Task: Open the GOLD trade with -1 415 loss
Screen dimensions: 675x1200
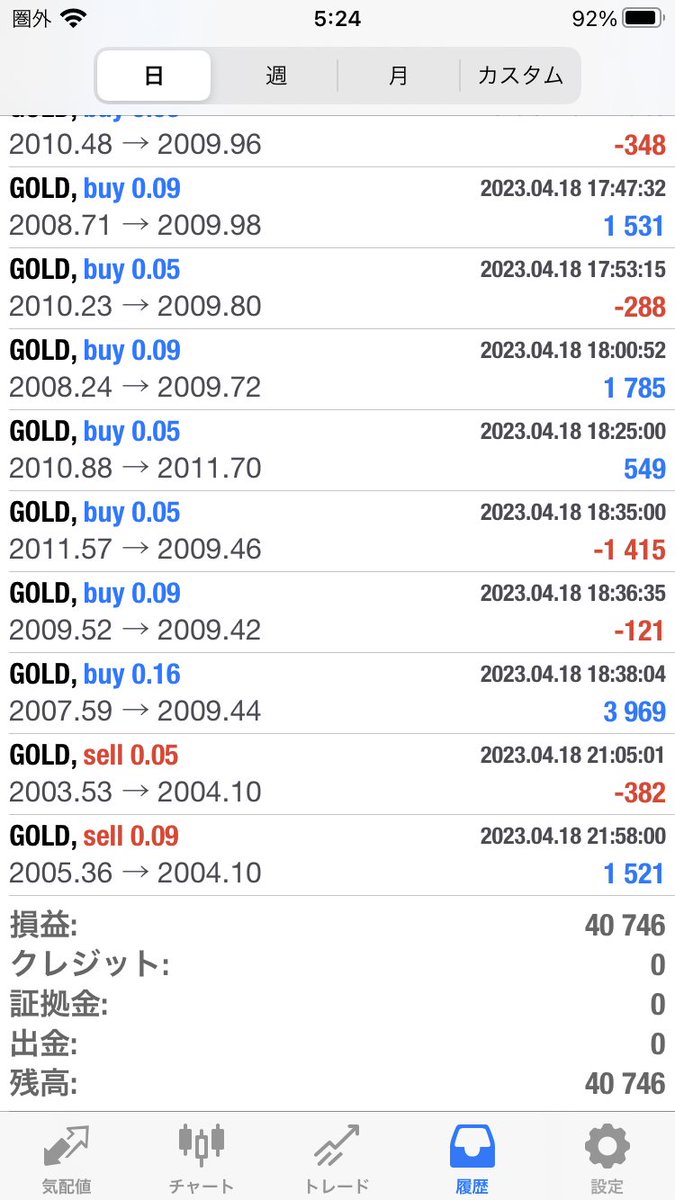Action: point(337,531)
